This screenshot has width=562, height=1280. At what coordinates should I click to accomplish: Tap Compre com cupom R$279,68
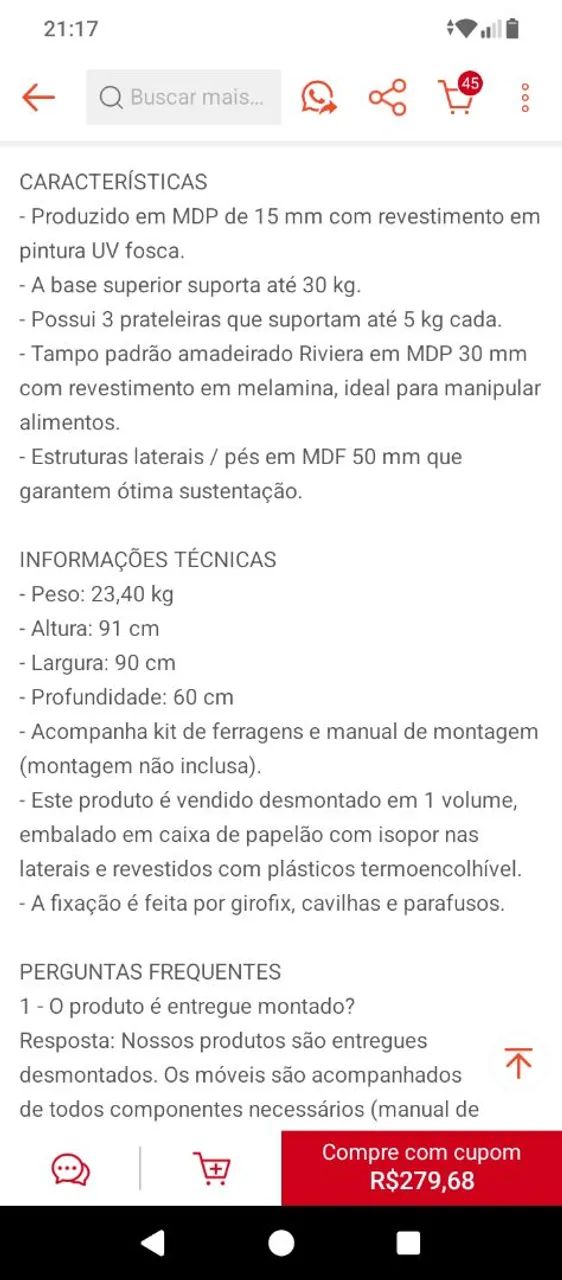pos(422,1167)
